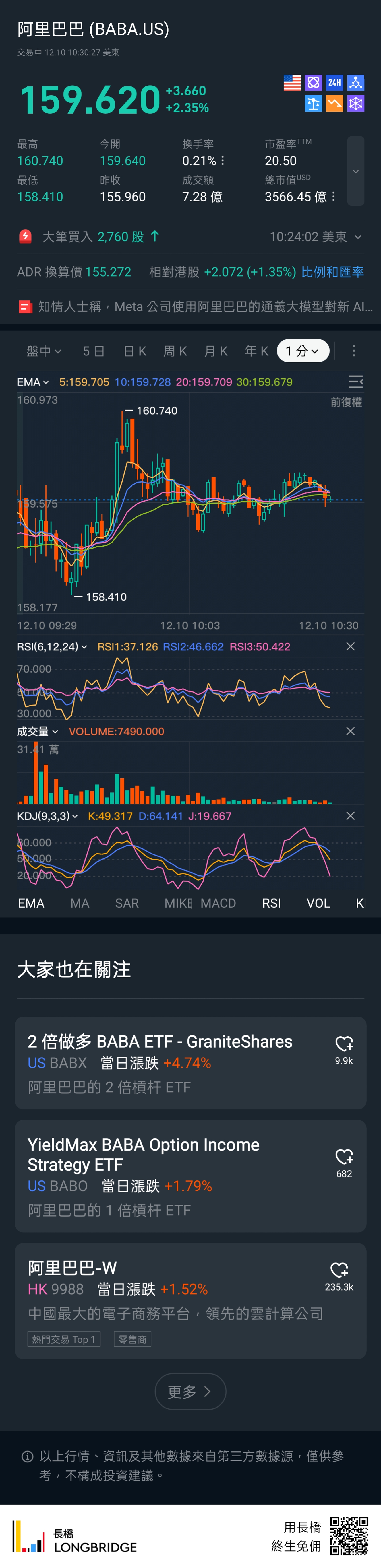Image resolution: width=381 pixels, height=1568 pixels.
Task: Open the 1分 interval dropdown
Action: coord(303,351)
